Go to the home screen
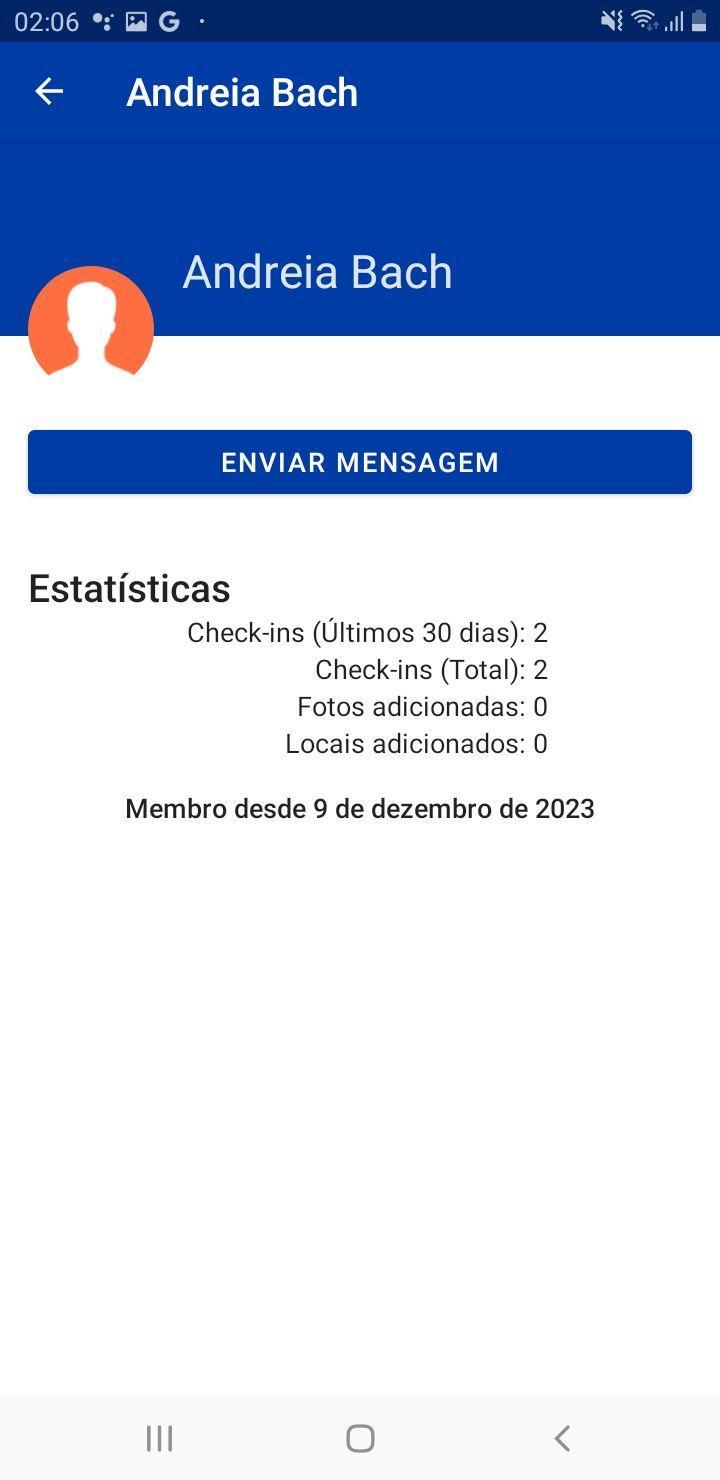720x1480 pixels. click(x=360, y=1438)
